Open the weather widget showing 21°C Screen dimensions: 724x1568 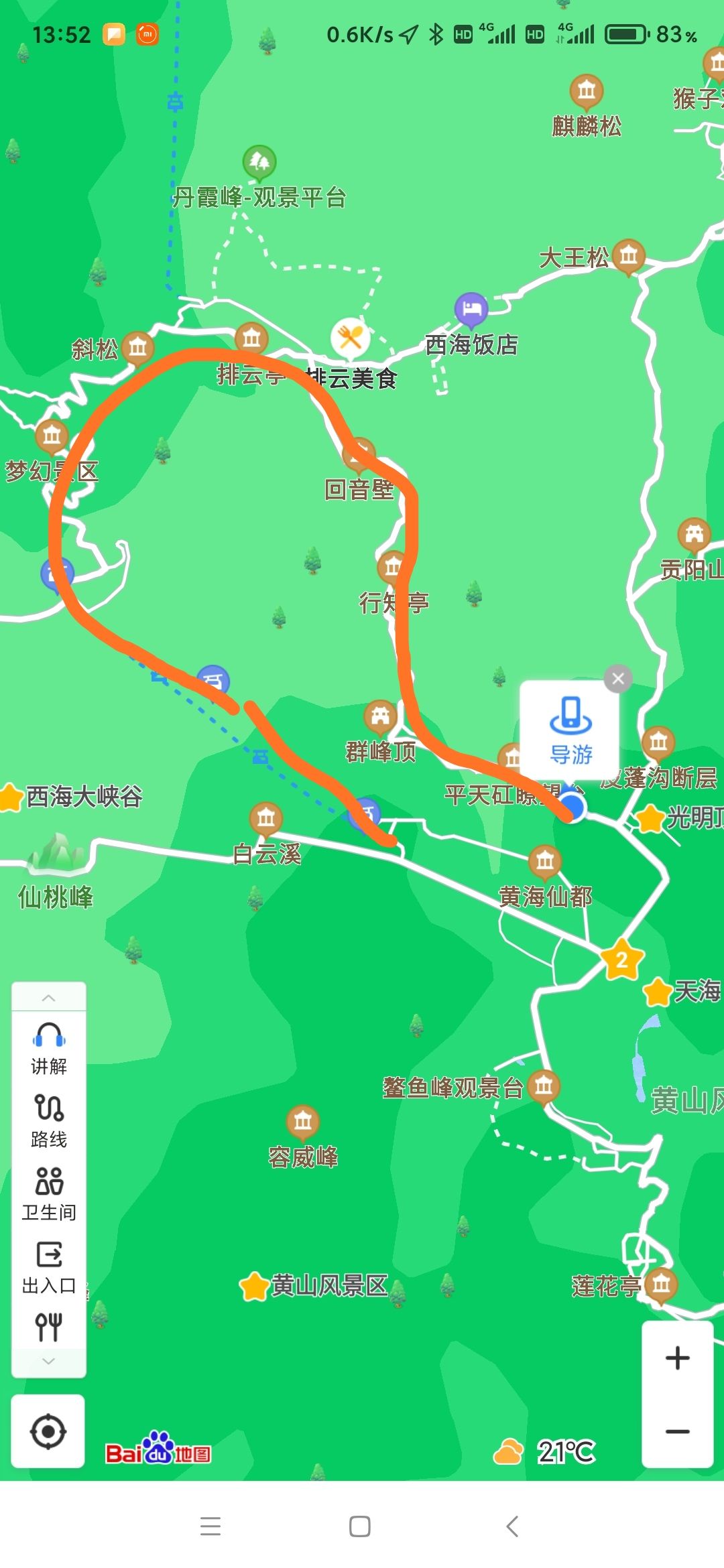[544, 1453]
